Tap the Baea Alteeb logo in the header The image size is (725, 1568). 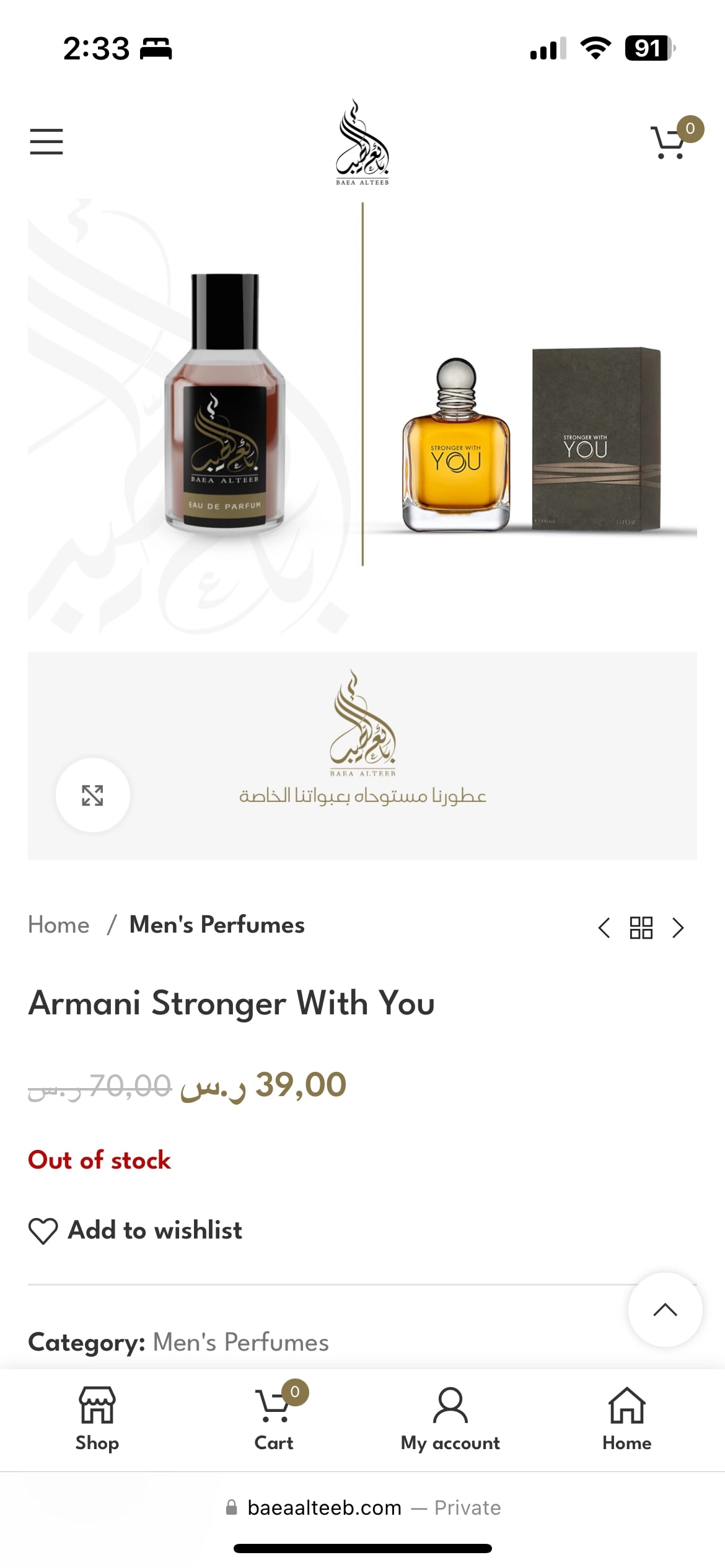click(x=362, y=142)
